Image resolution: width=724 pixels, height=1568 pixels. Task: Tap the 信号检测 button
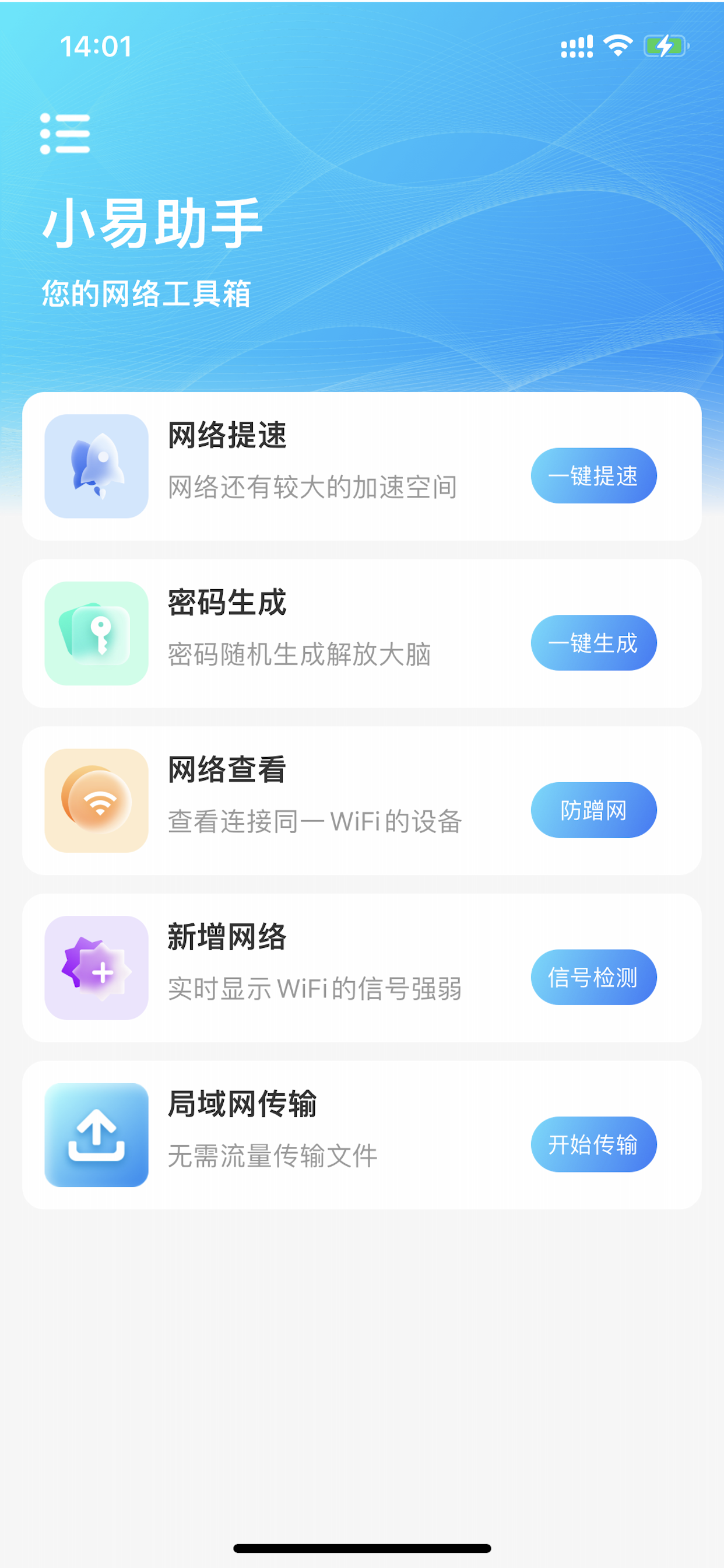[x=594, y=977]
